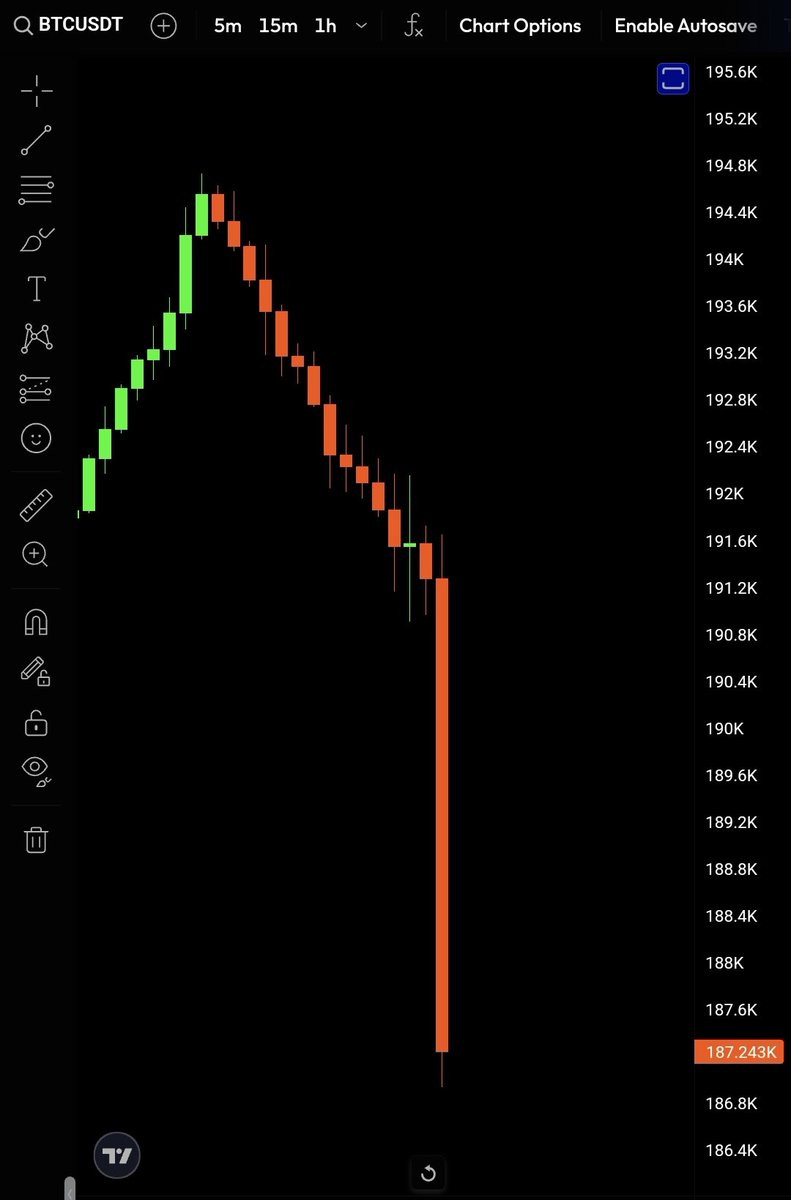Image resolution: width=791 pixels, height=1200 pixels.
Task: Change chart to 1h timeframe
Action: tap(325, 26)
